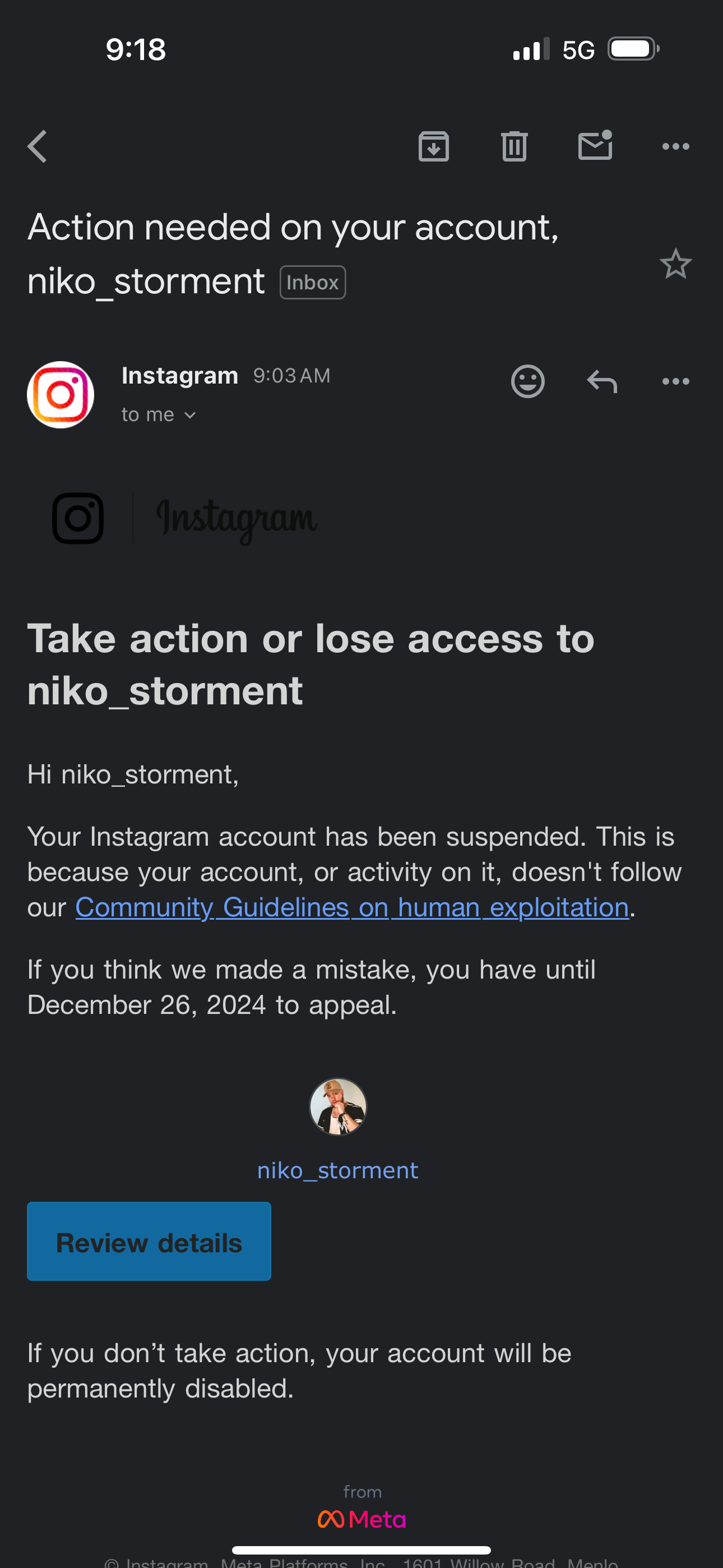Reply to Instagram's message
Screen dimensions: 723x1568
coord(602,382)
